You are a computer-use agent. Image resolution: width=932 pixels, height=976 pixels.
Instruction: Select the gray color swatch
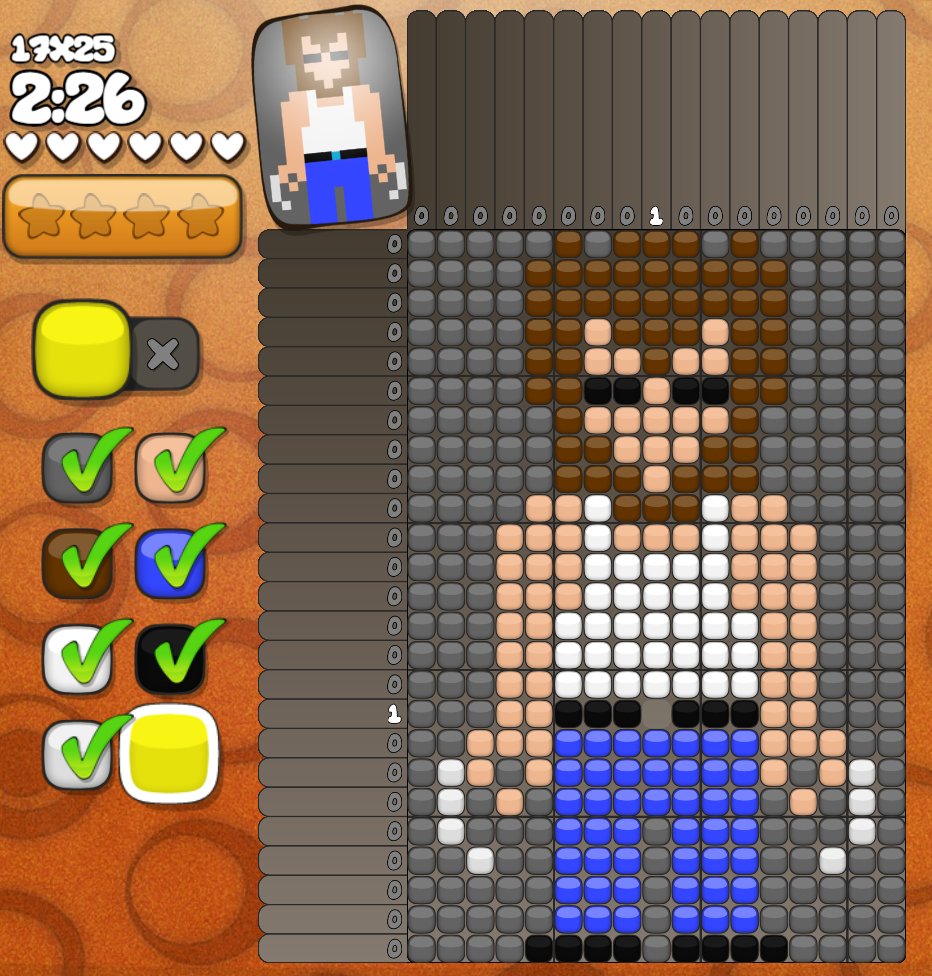(x=76, y=468)
